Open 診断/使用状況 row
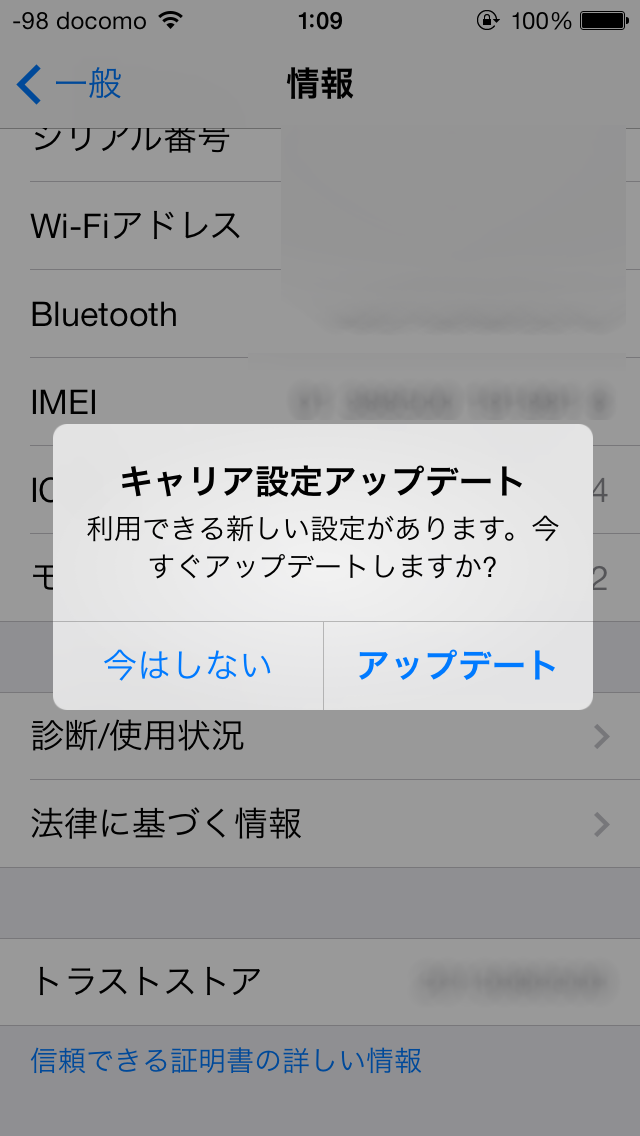The width and height of the screenshot is (640, 1136). pos(320,737)
